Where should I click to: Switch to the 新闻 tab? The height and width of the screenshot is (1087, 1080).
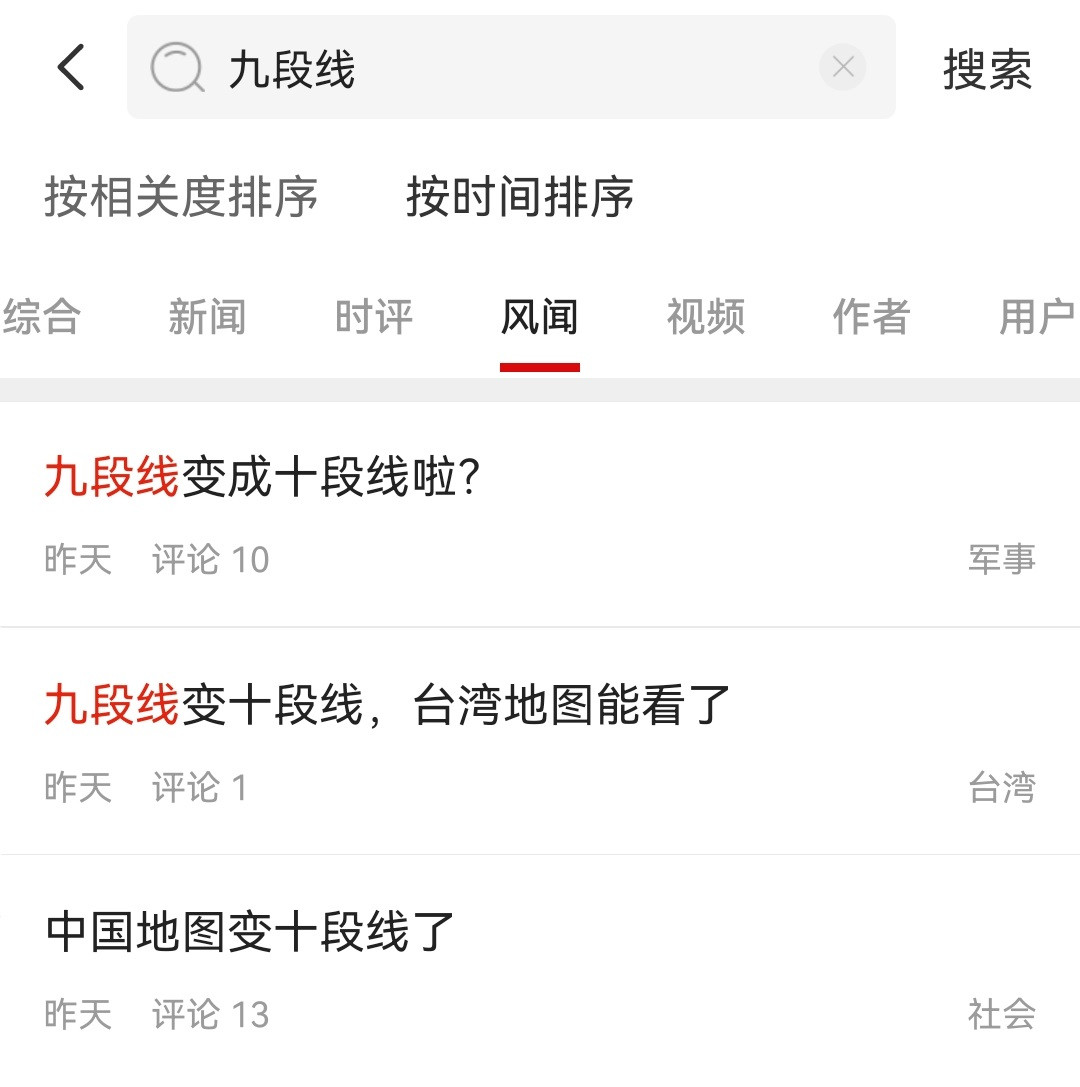207,318
